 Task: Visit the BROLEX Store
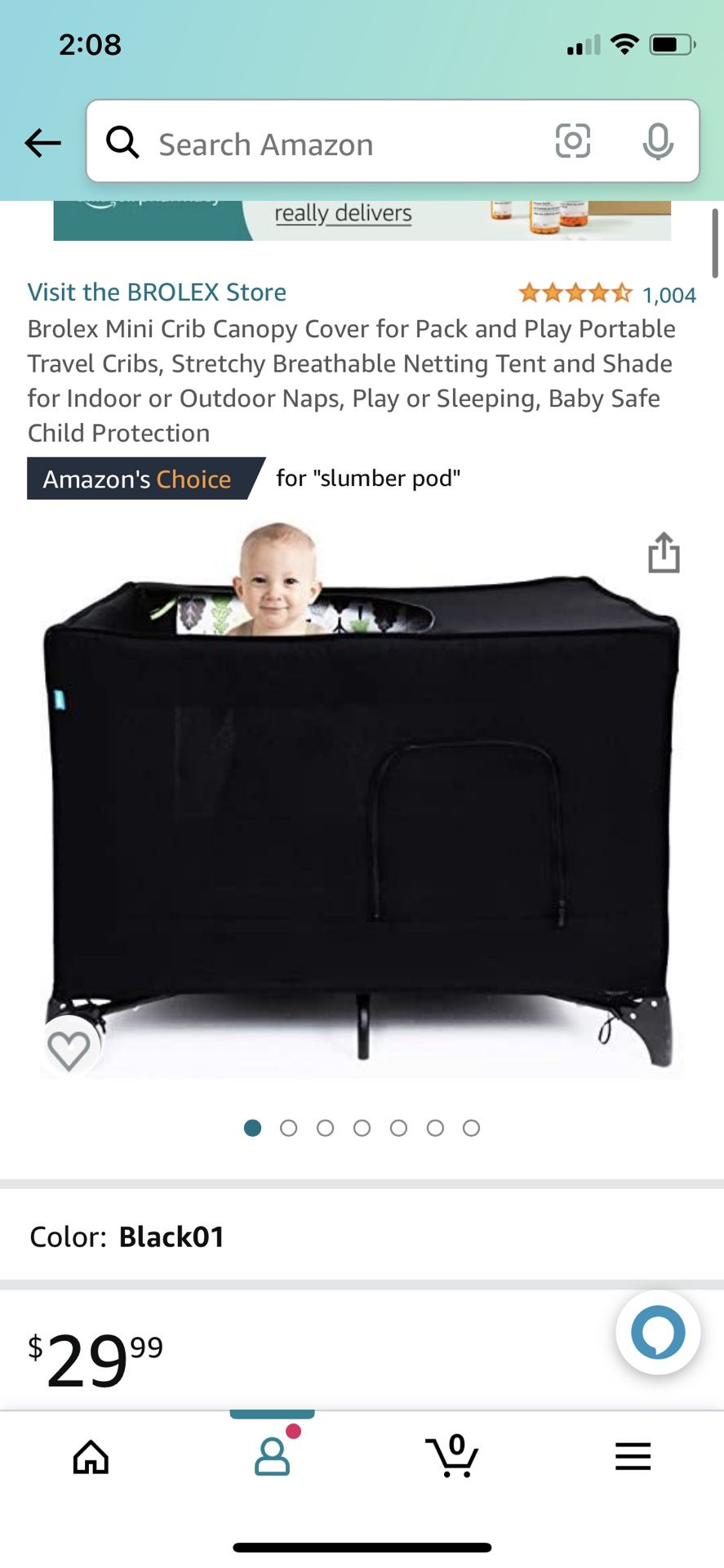(157, 292)
